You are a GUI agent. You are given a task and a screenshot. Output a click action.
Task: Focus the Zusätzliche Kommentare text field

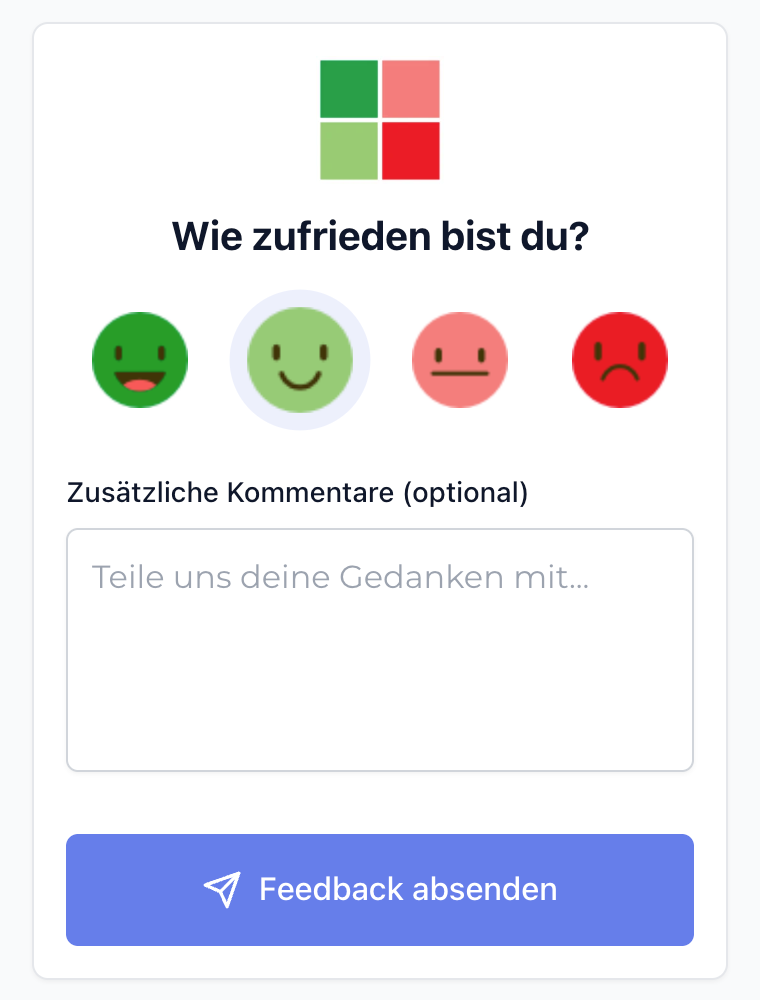point(380,650)
